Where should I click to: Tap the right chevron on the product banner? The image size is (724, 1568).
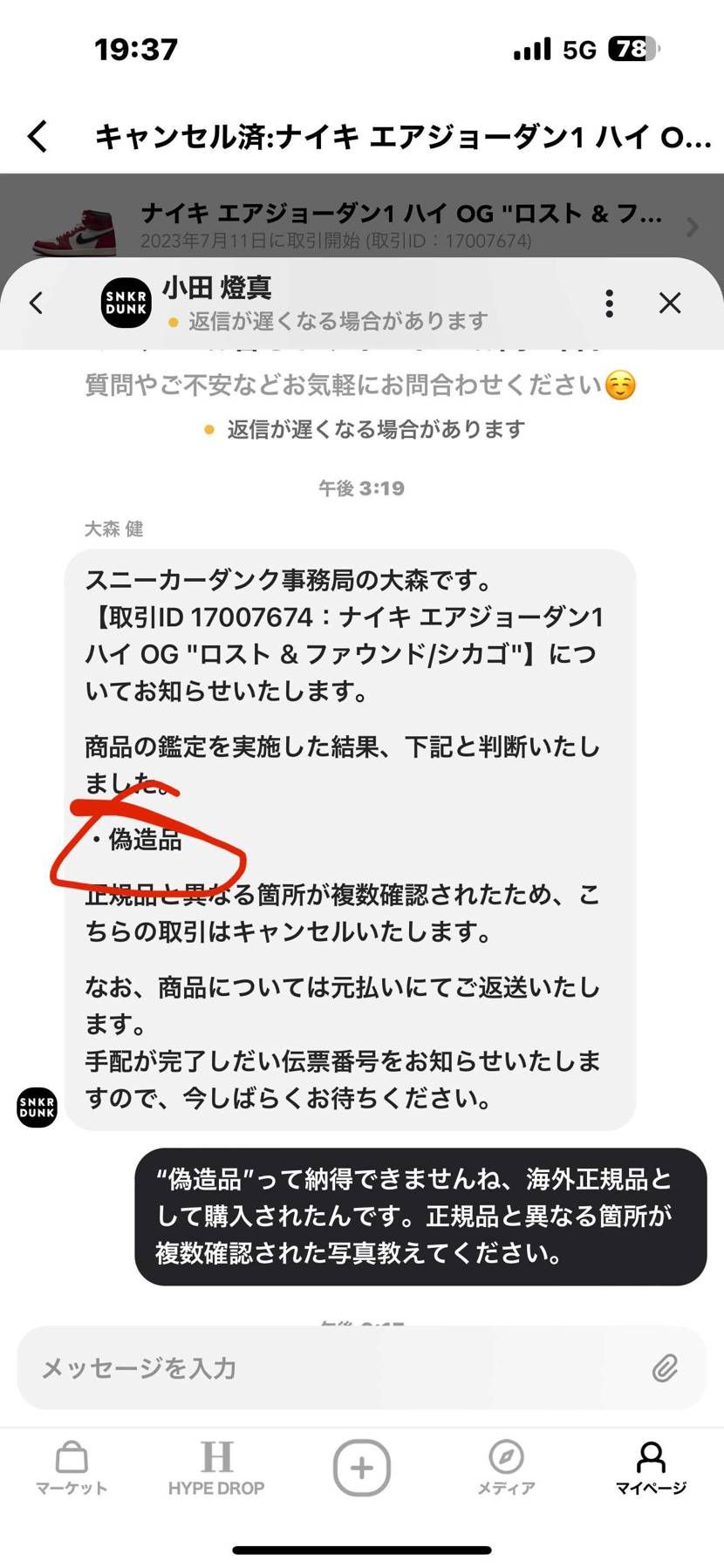693,228
